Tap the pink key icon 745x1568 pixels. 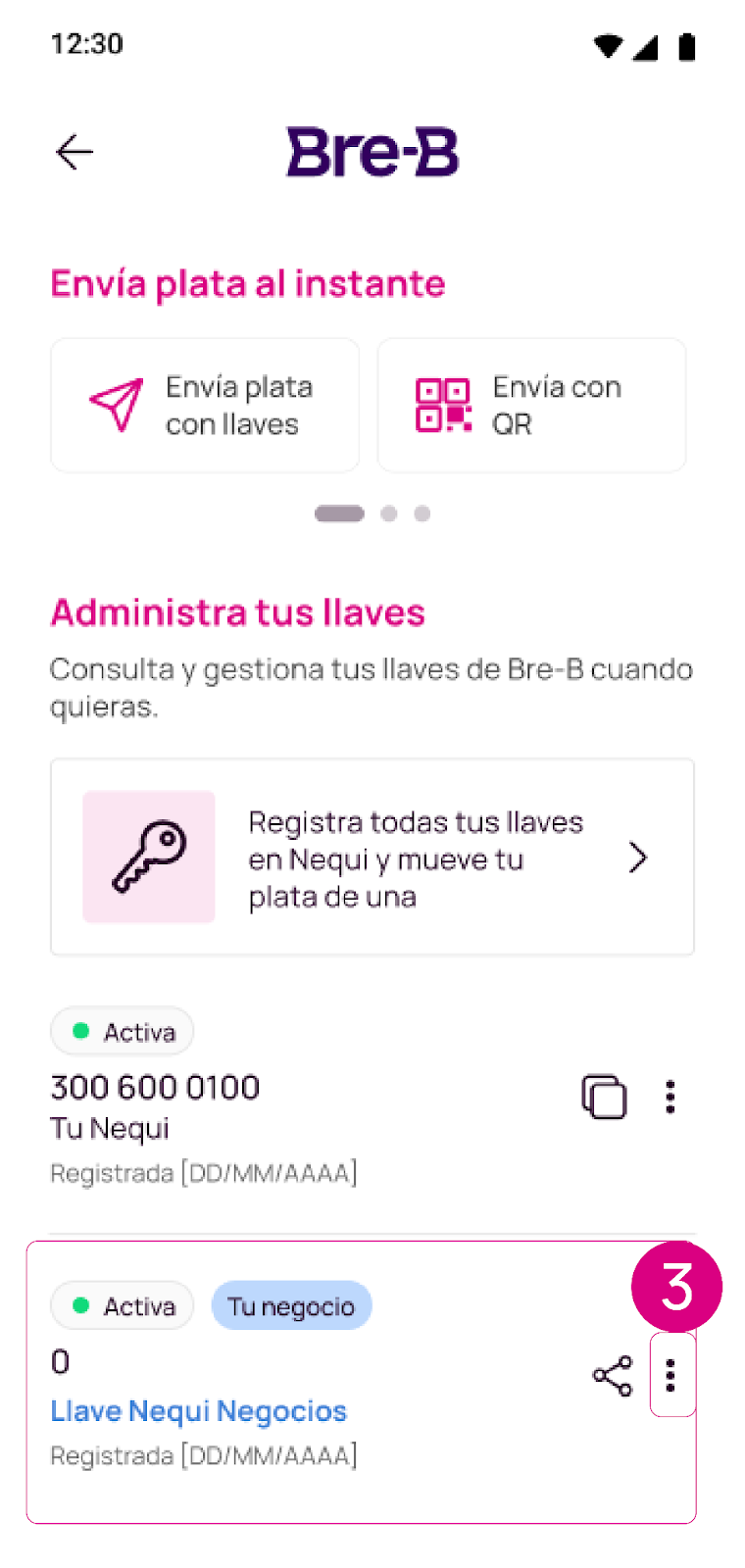(x=148, y=857)
